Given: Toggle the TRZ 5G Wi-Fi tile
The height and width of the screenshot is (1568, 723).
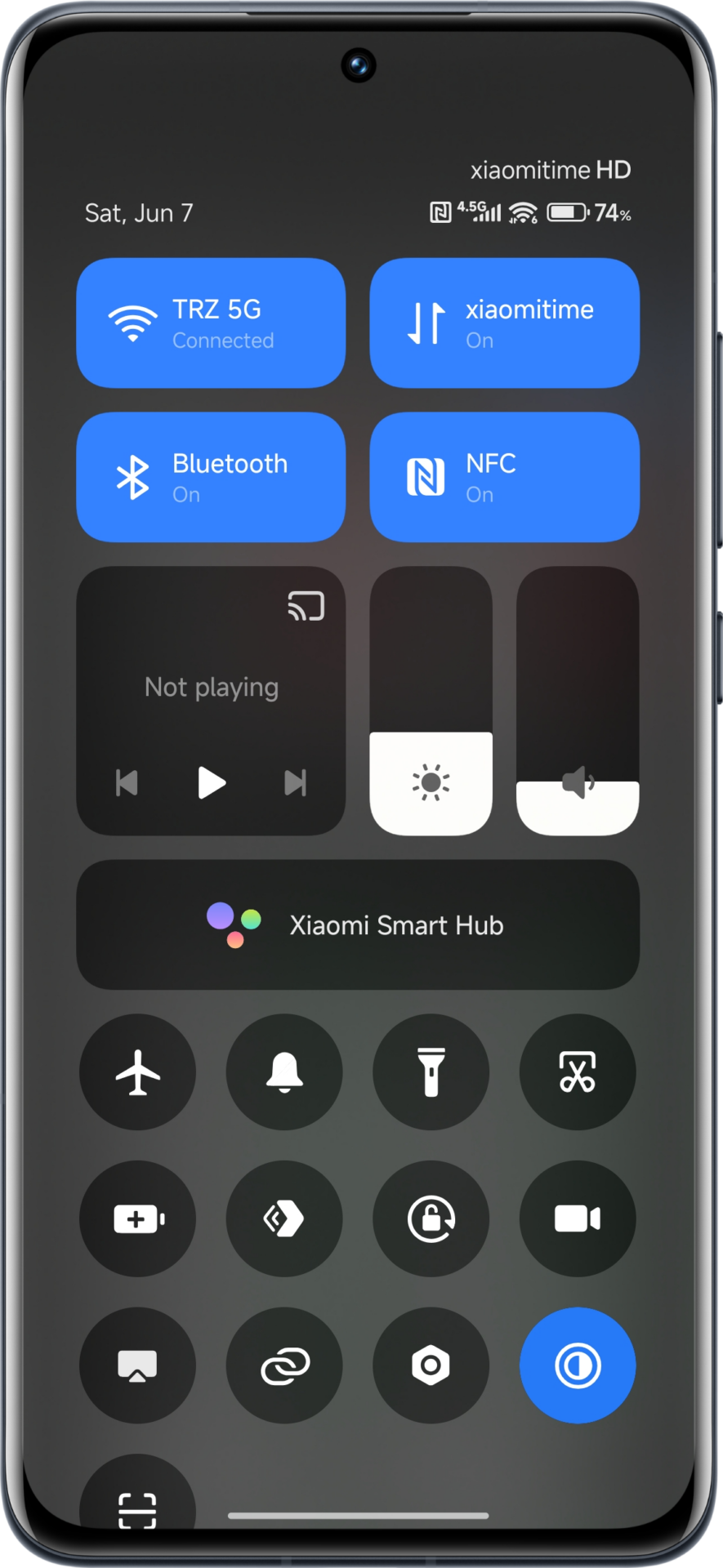Looking at the screenshot, I should [x=211, y=323].
